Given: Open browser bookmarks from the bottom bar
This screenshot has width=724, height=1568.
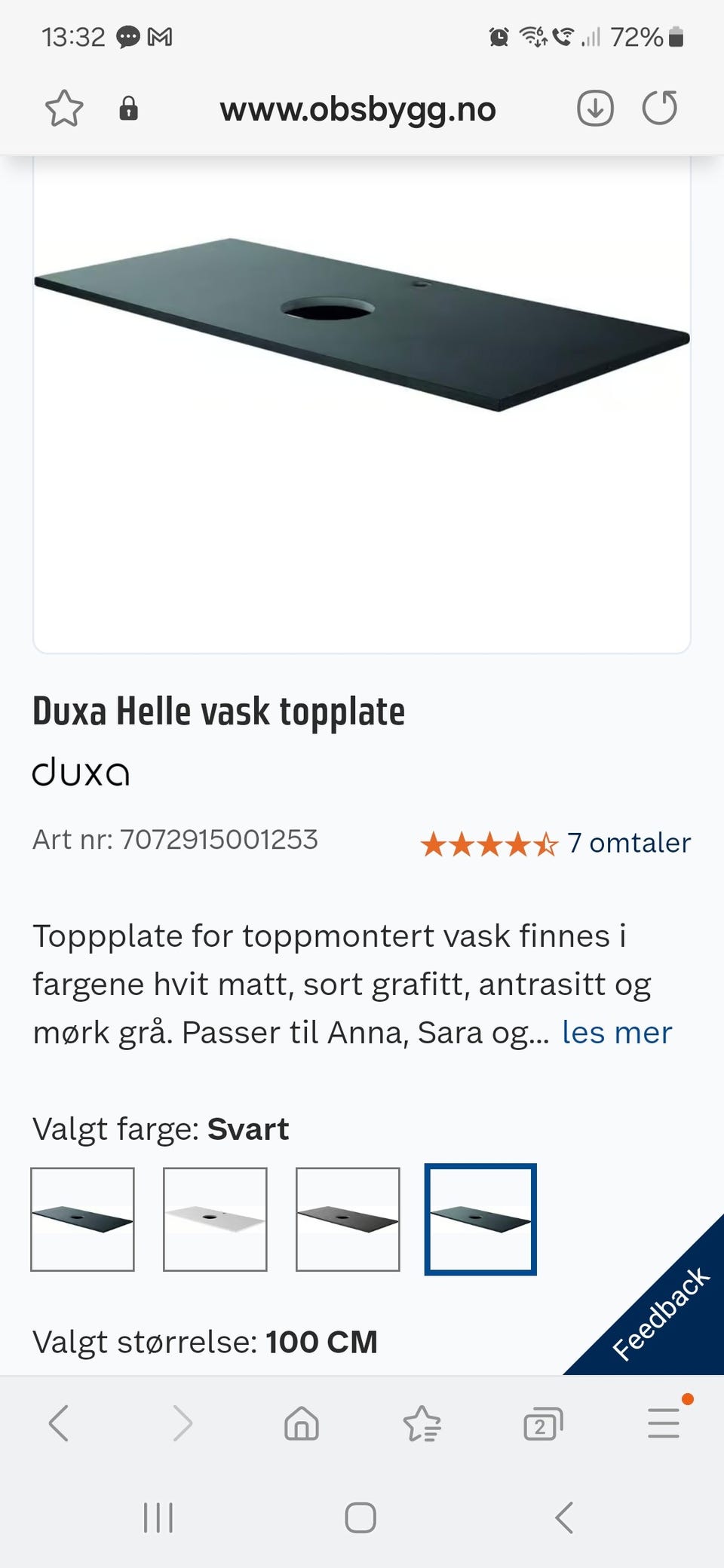Looking at the screenshot, I should click(422, 1423).
